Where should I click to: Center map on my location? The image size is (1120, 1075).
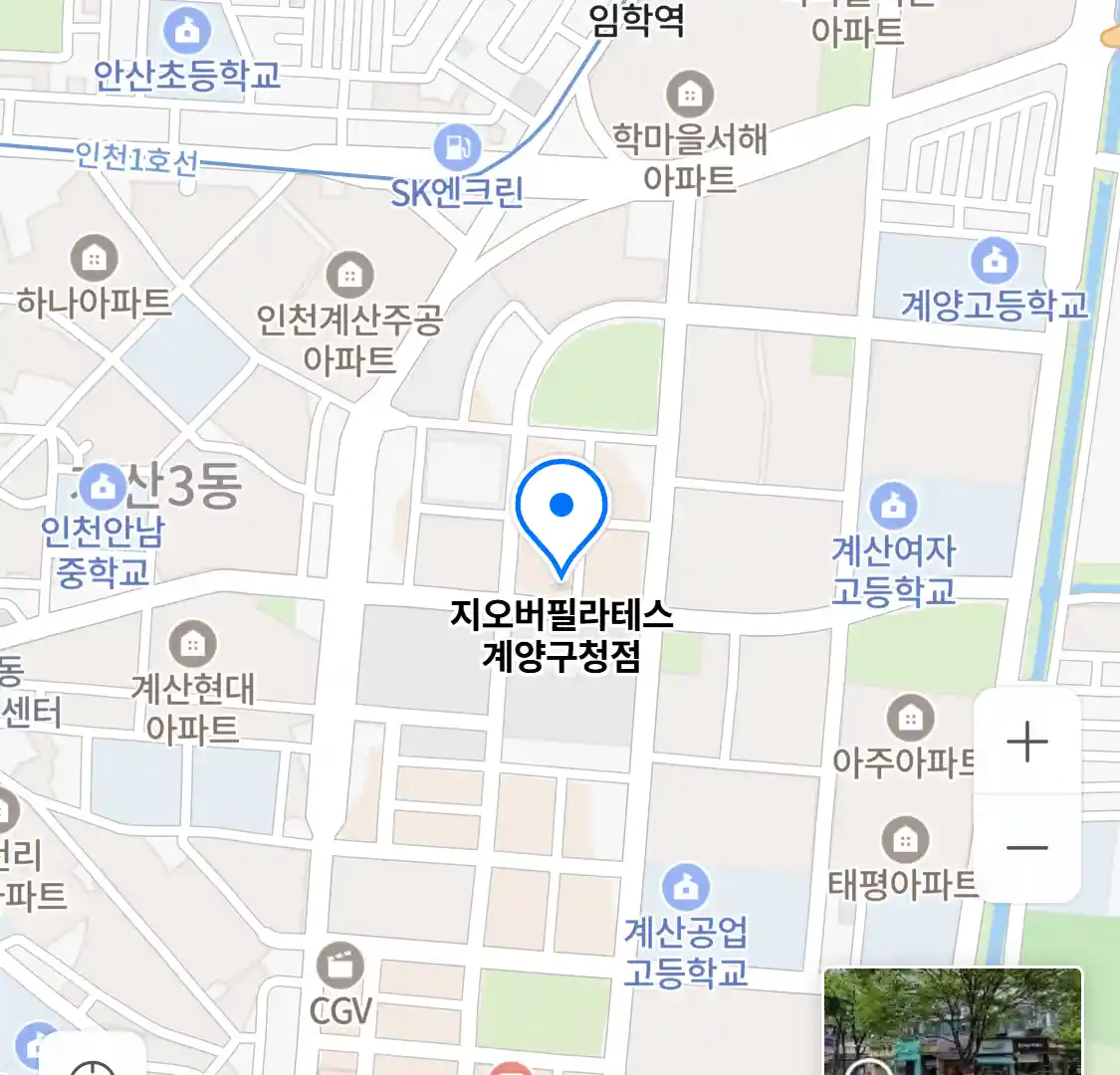click(95, 1065)
